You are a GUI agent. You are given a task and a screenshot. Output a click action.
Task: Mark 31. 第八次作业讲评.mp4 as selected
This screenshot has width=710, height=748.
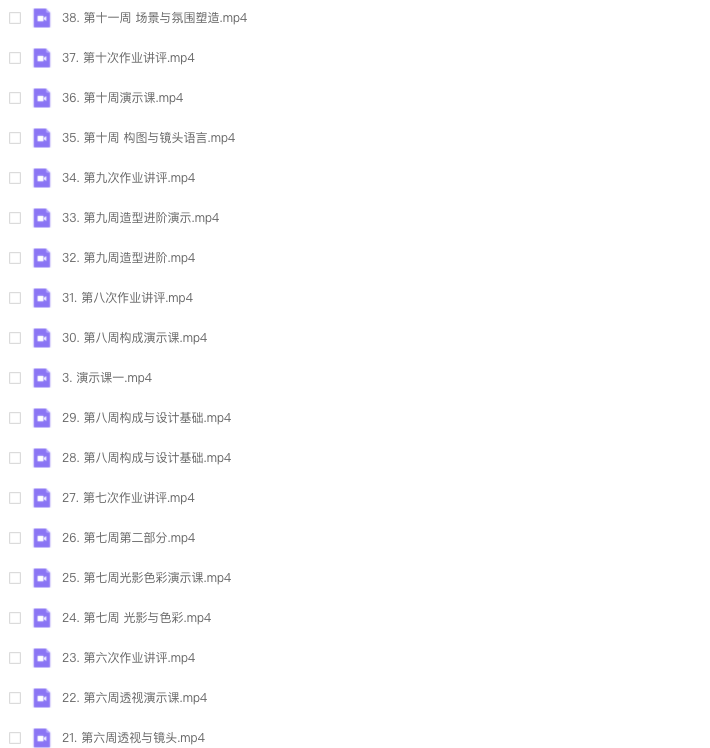click(x=15, y=298)
